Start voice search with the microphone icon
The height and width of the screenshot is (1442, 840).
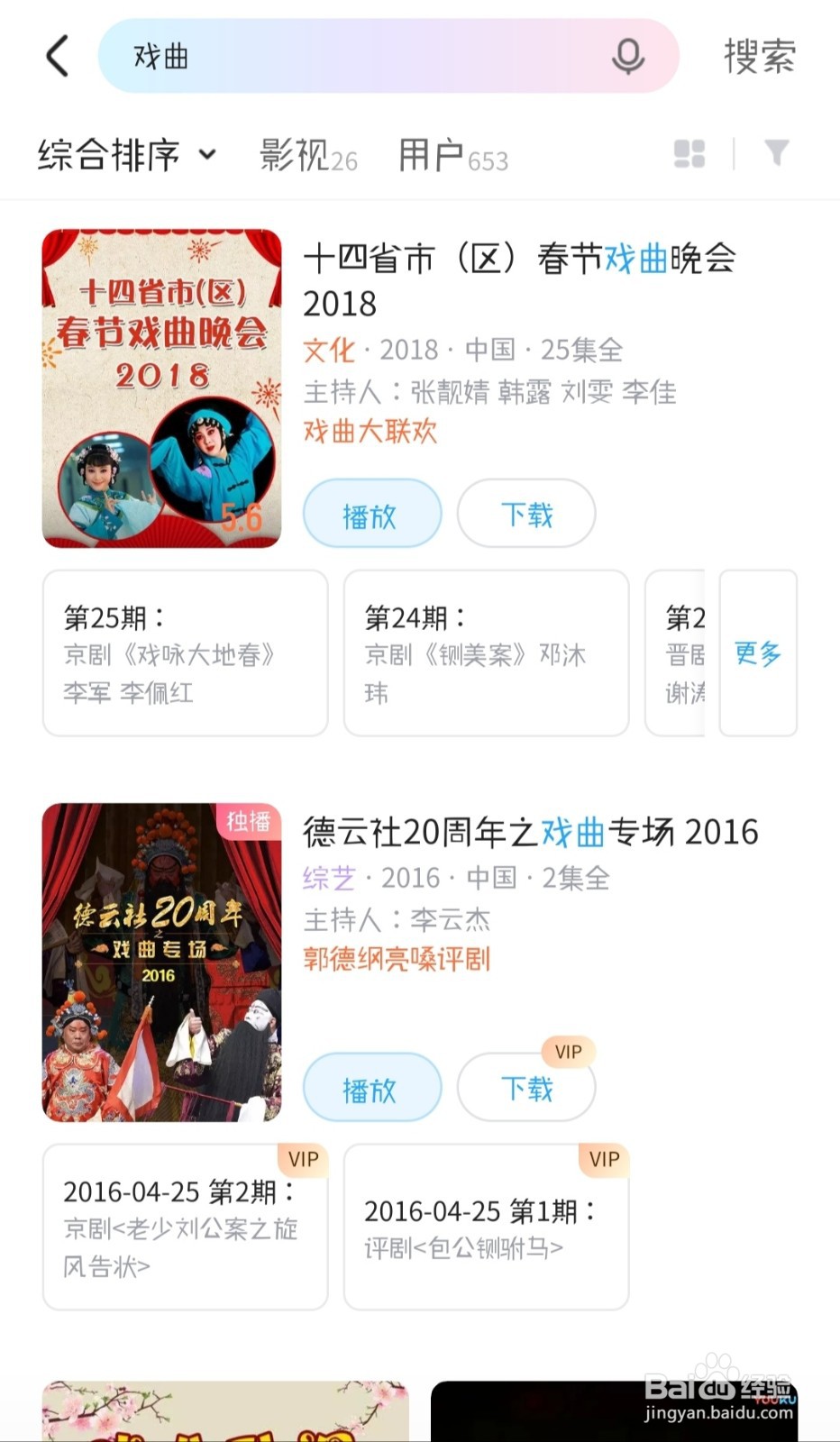[x=628, y=56]
